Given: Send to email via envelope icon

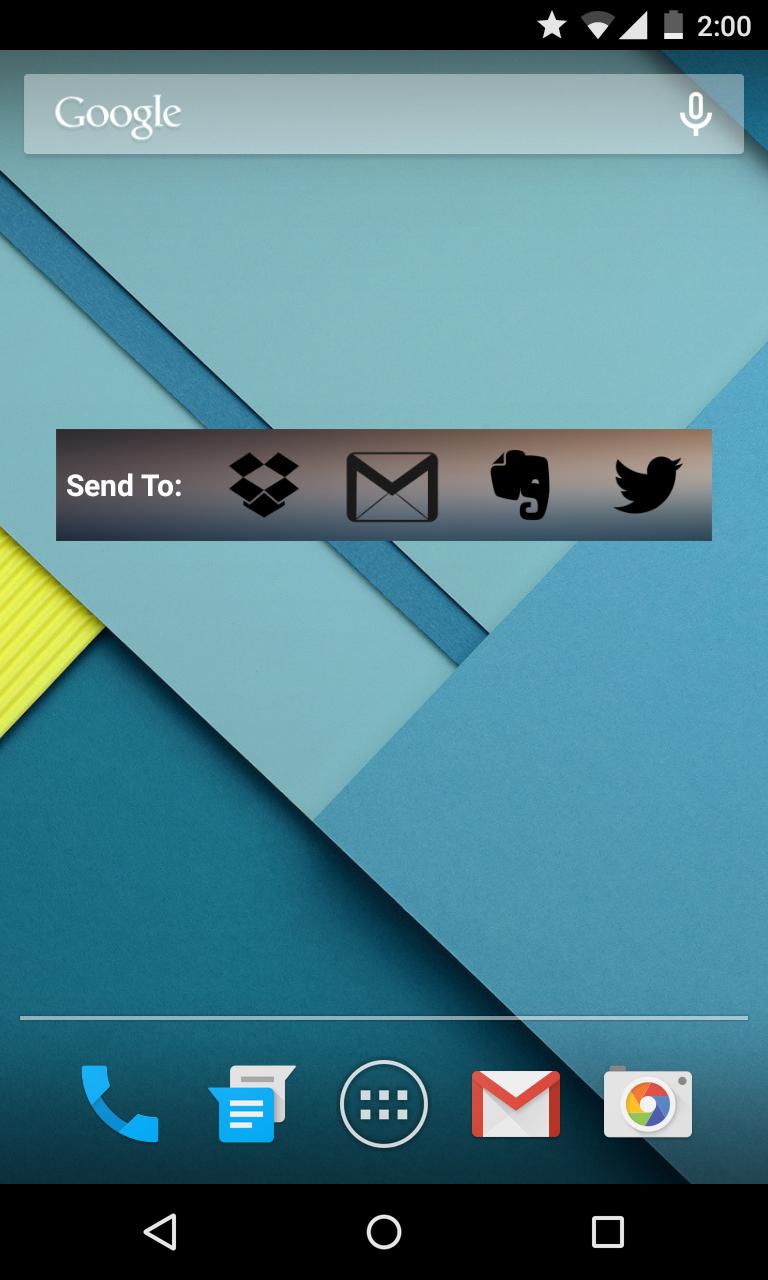Looking at the screenshot, I should coord(392,487).
